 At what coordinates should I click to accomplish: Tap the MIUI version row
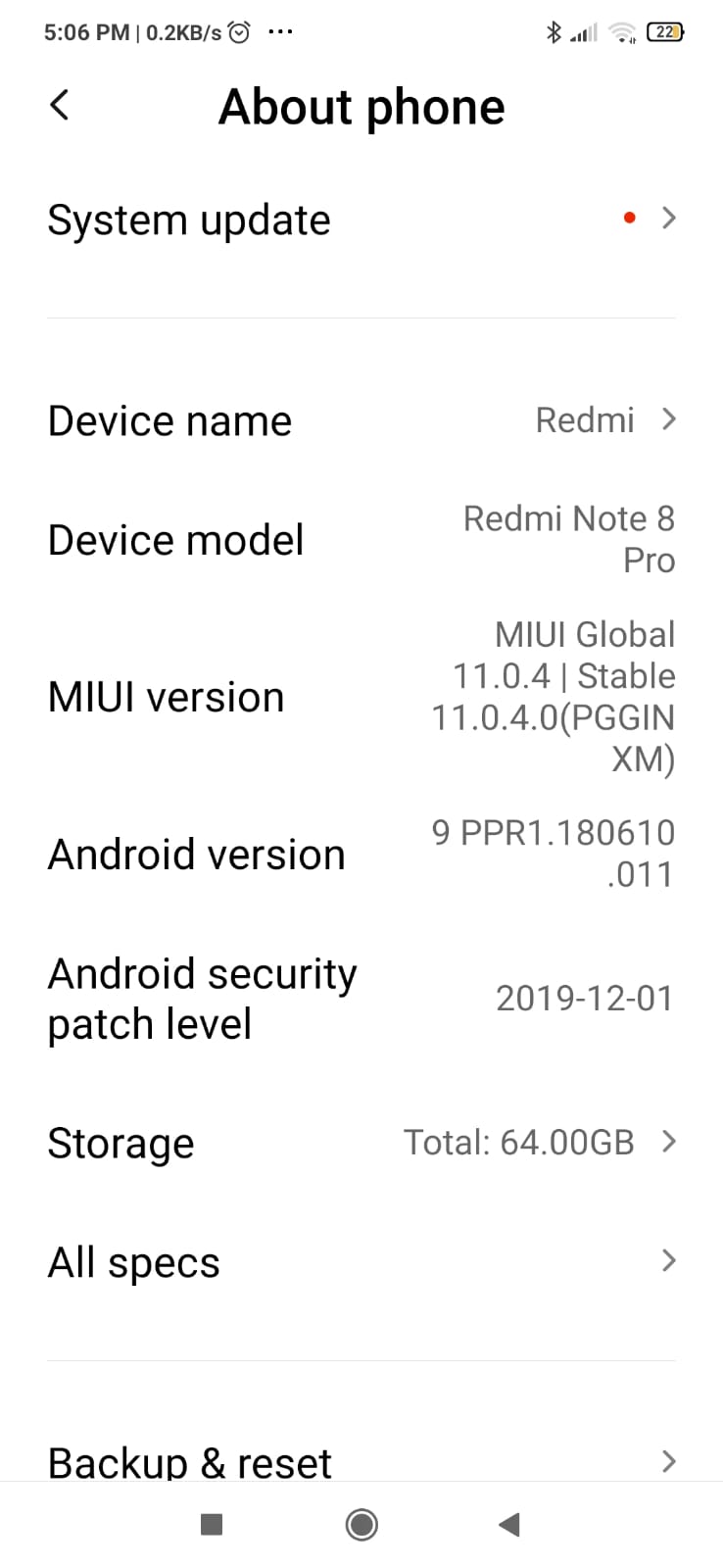[361, 697]
